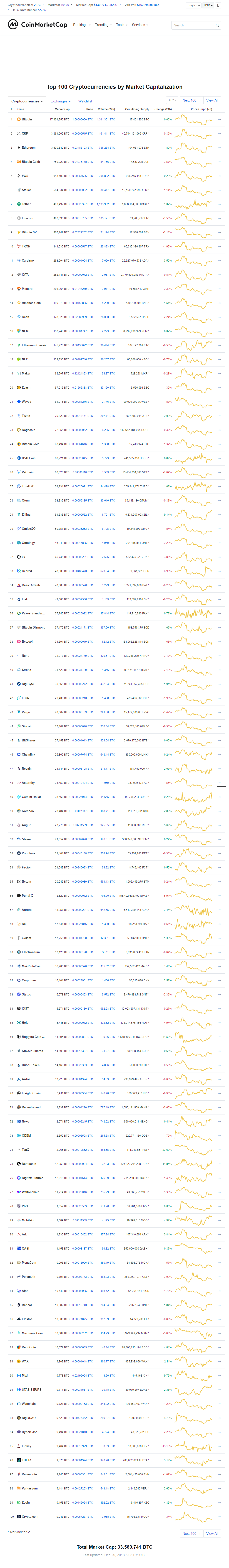Open the Trending dropdown menu
Viewport: 229px width, 1568px height.
(x=103, y=25)
